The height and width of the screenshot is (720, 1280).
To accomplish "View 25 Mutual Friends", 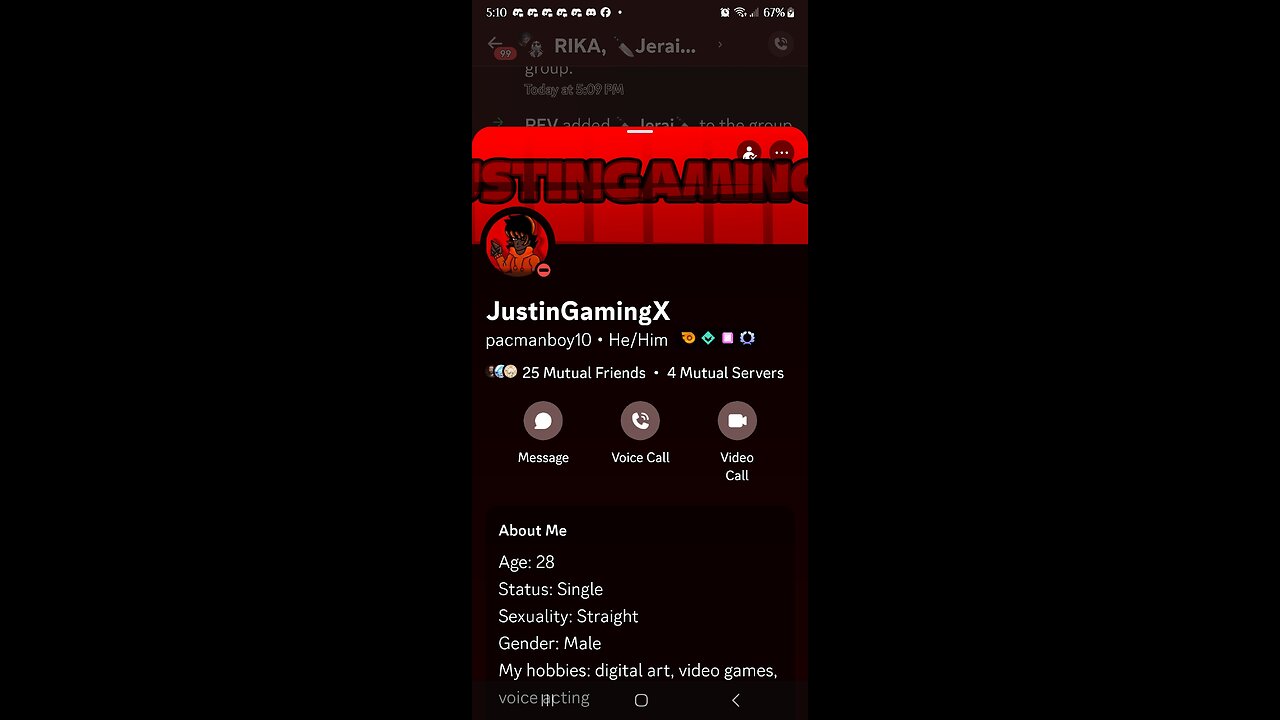I will pyautogui.click(x=582, y=373).
